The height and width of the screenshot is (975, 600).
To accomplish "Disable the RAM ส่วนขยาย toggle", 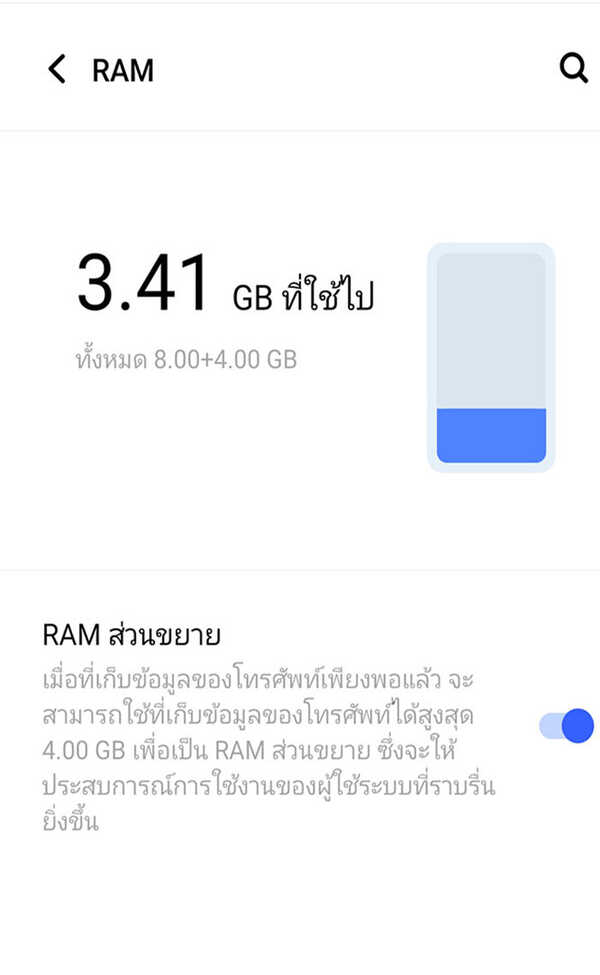I will (566, 726).
